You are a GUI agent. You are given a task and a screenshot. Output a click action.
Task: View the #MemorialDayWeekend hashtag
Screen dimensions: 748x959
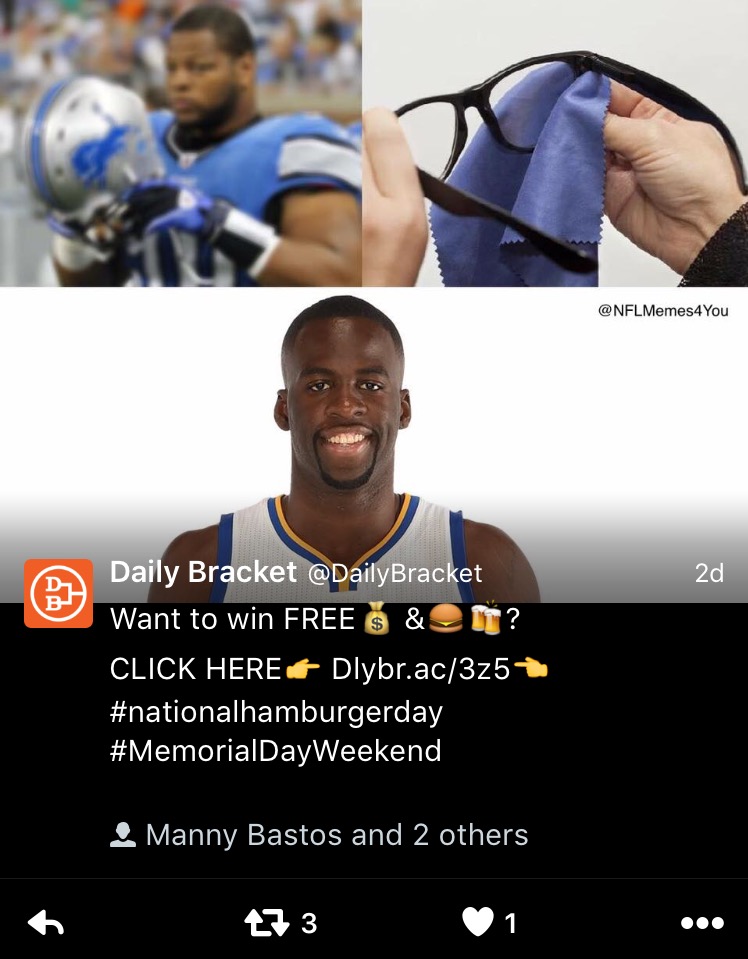coord(275,751)
